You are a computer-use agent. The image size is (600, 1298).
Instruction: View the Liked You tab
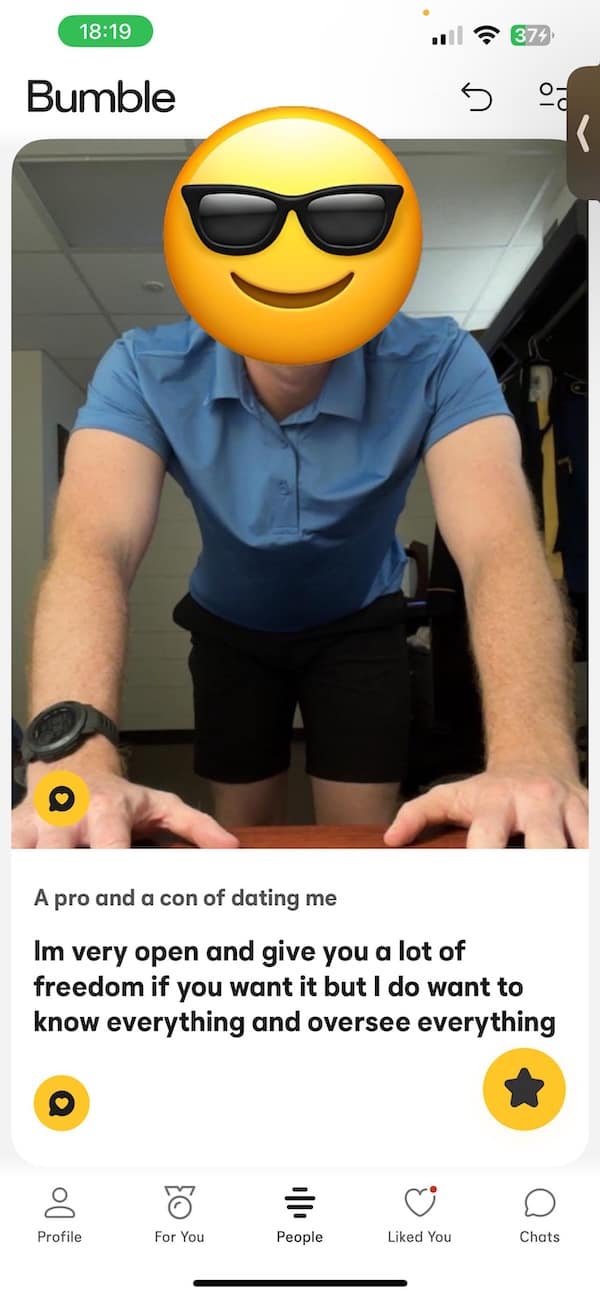coord(419,1214)
